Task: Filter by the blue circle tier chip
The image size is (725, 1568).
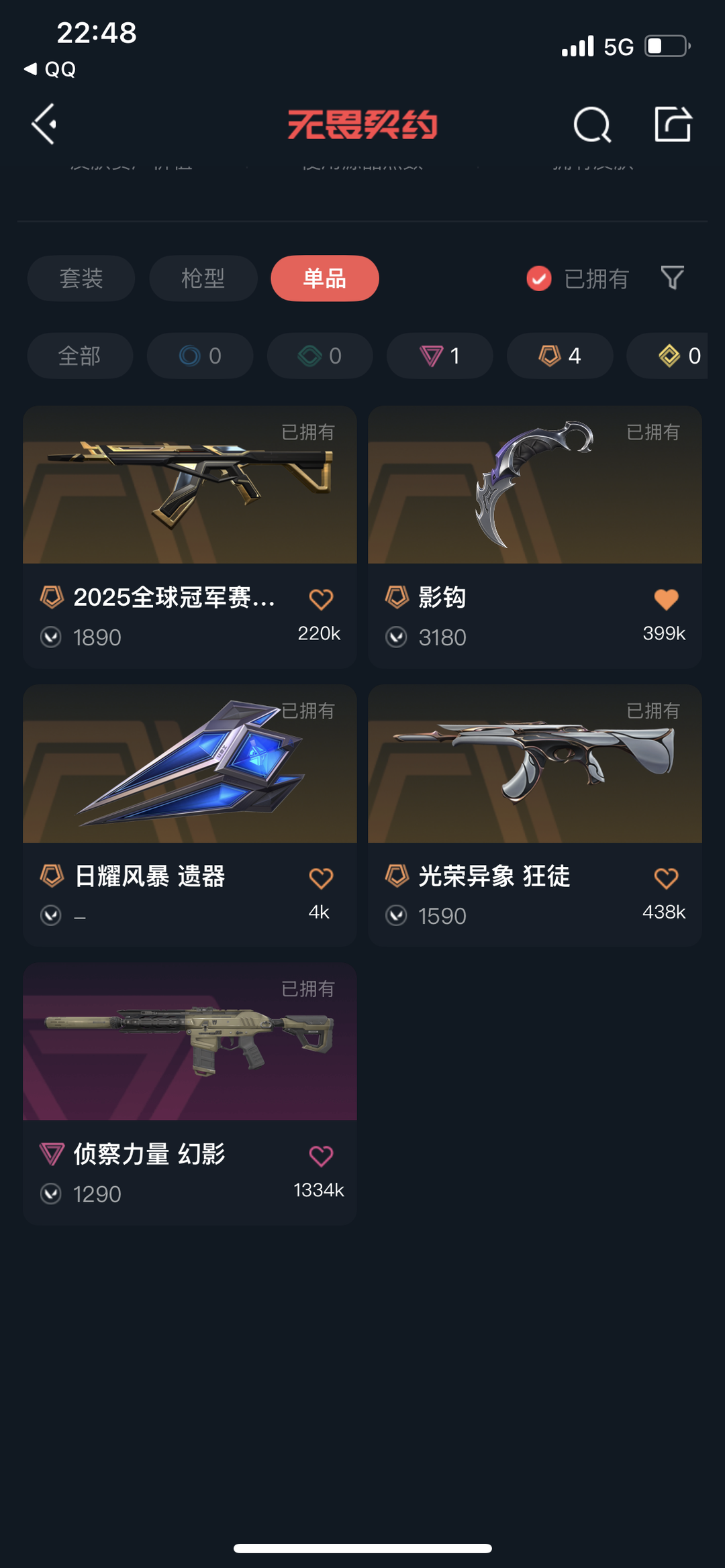Action: (200, 356)
